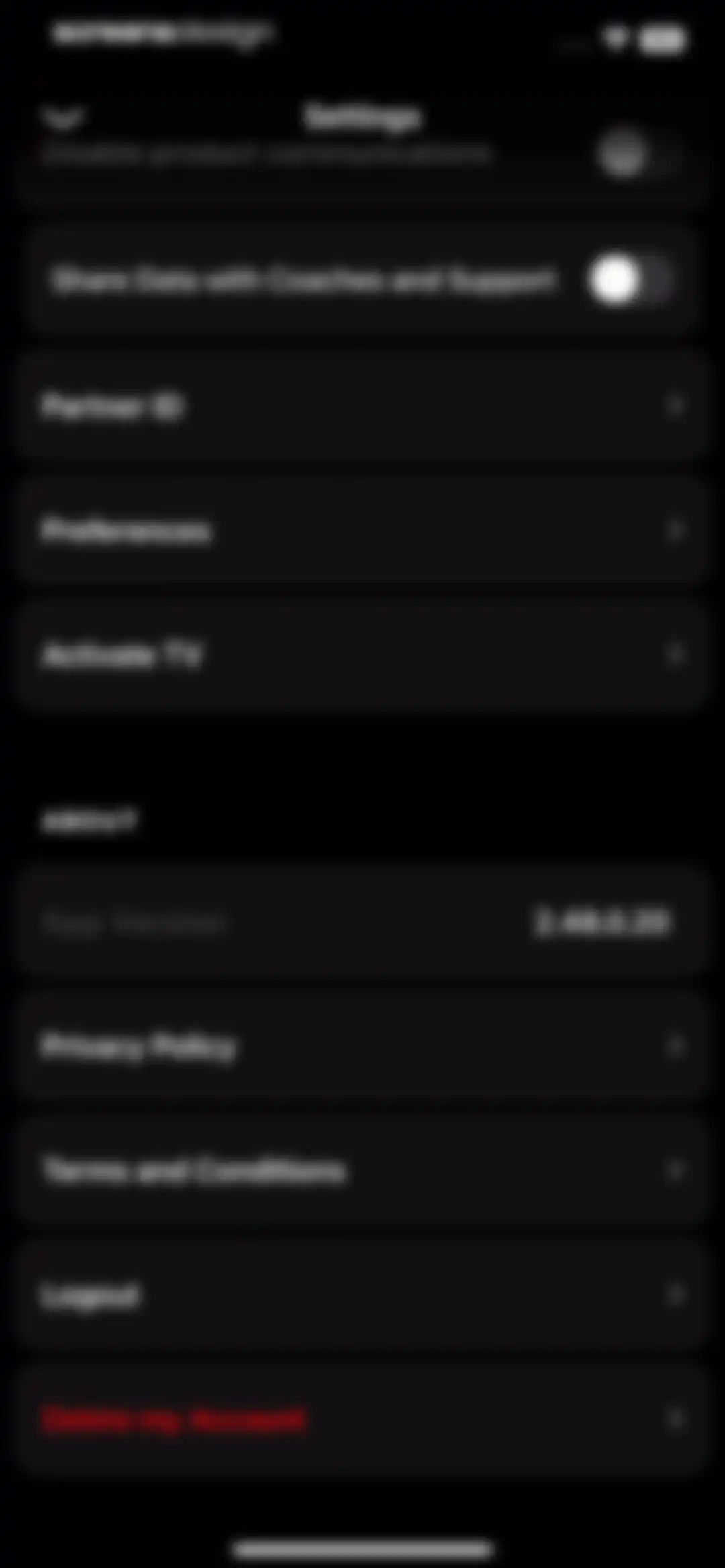Open Activate TV
Viewport: 725px width, 1568px height.
pyautogui.click(x=362, y=654)
